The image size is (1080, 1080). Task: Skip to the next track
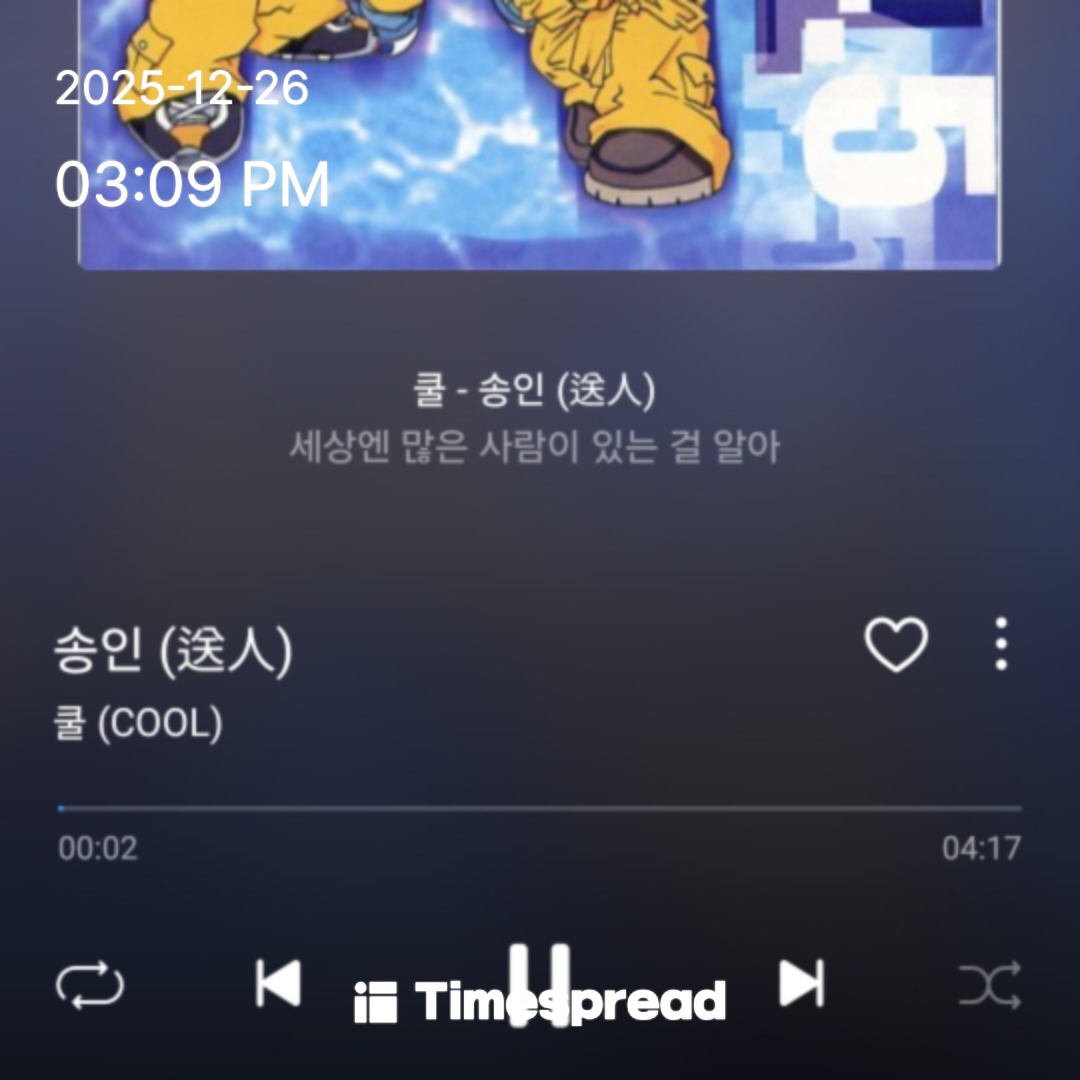point(801,983)
